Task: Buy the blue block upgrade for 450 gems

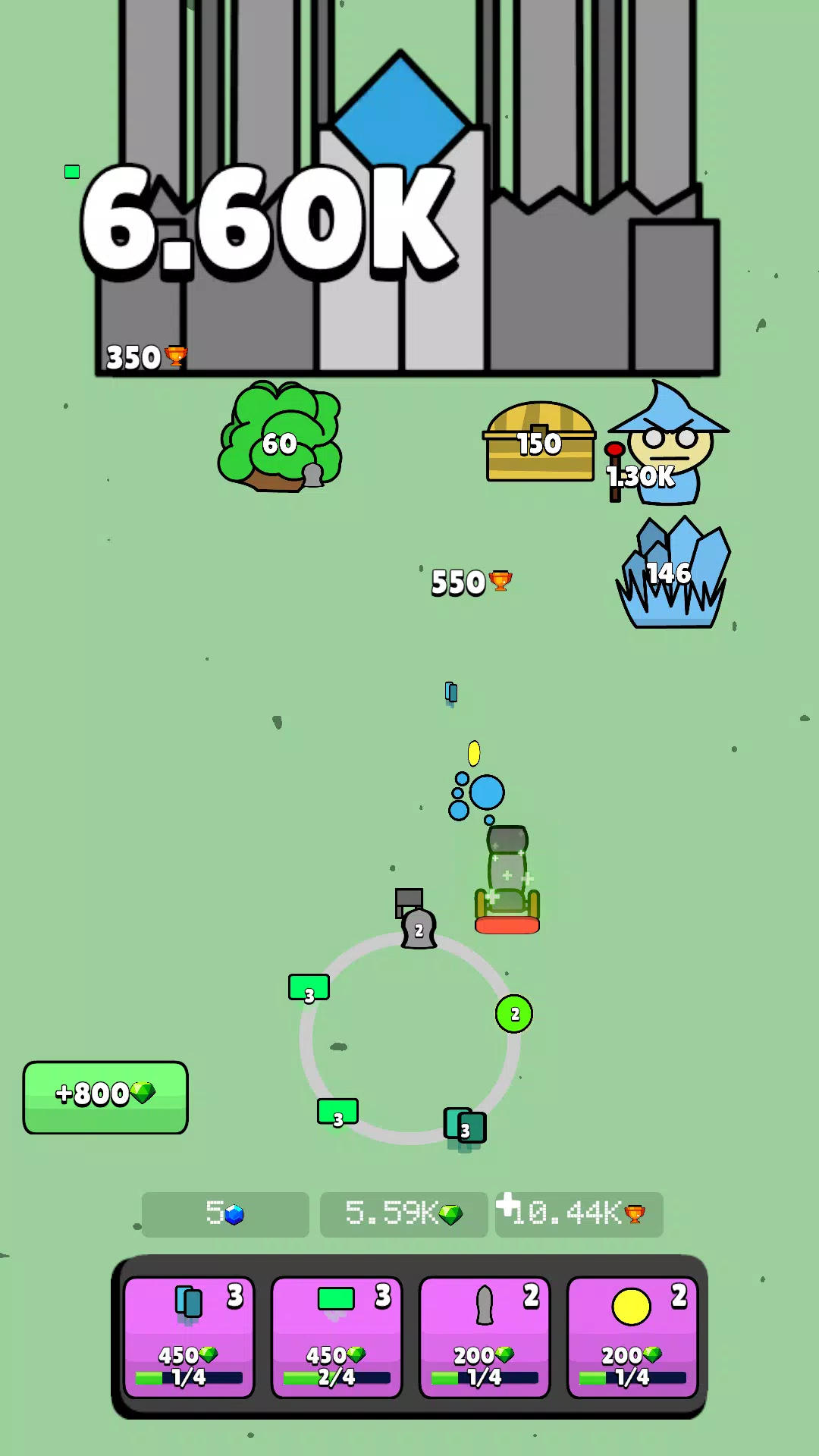Action: [x=189, y=1337]
